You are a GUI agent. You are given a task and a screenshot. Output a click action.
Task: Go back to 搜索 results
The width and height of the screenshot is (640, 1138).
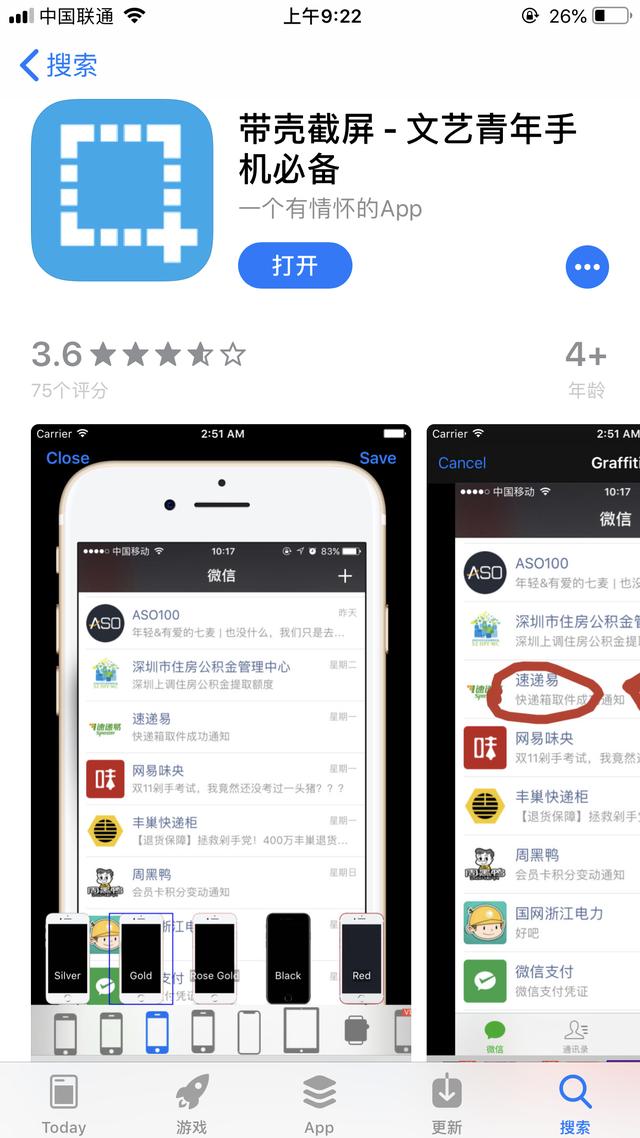[60, 66]
